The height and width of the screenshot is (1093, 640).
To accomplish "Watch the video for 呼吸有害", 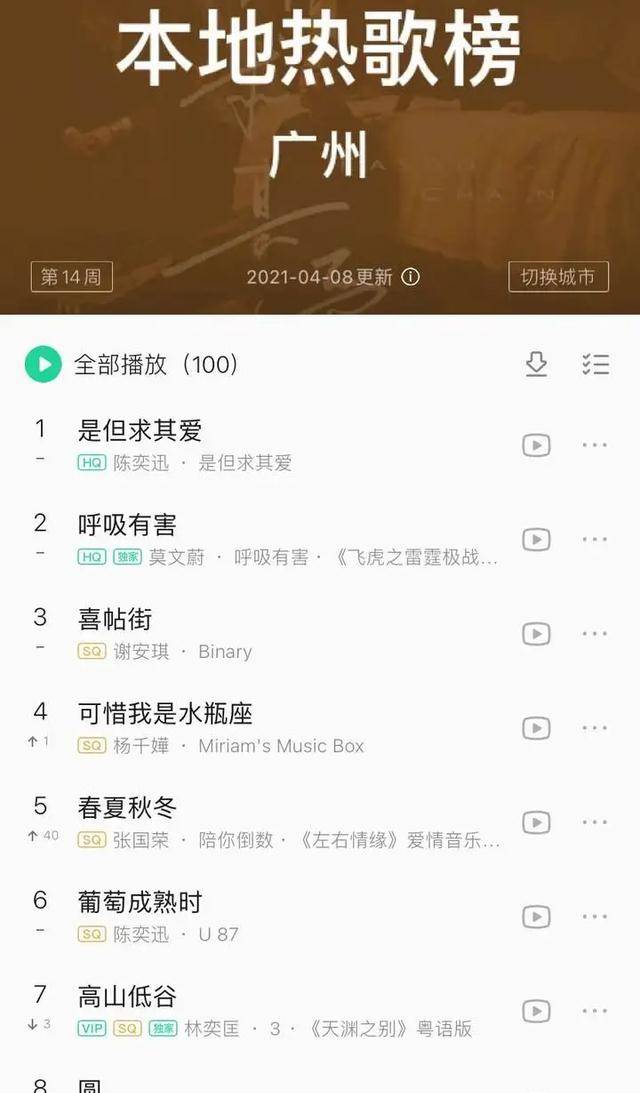I will pos(536,540).
